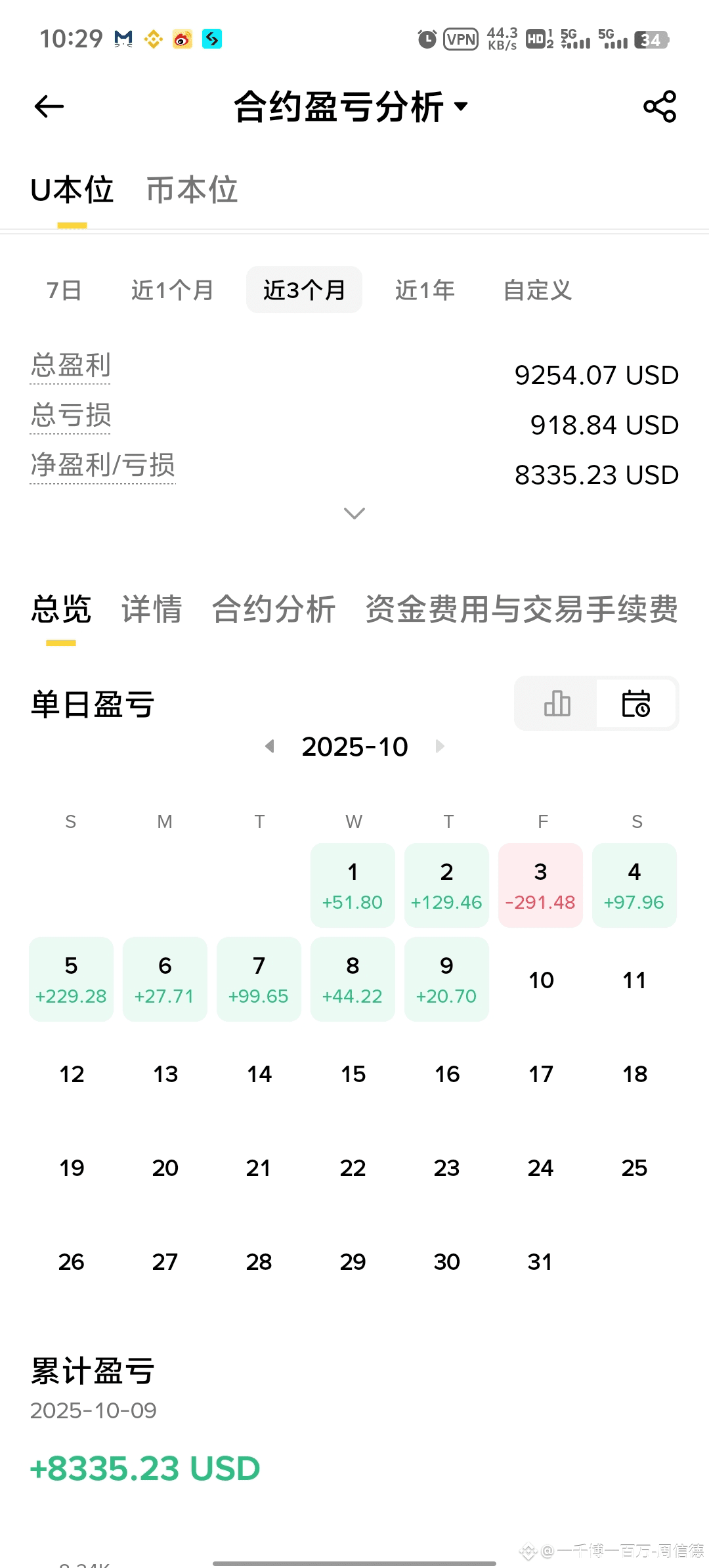Tap the previous month arrow
This screenshot has width=709, height=1568.
pyautogui.click(x=269, y=746)
